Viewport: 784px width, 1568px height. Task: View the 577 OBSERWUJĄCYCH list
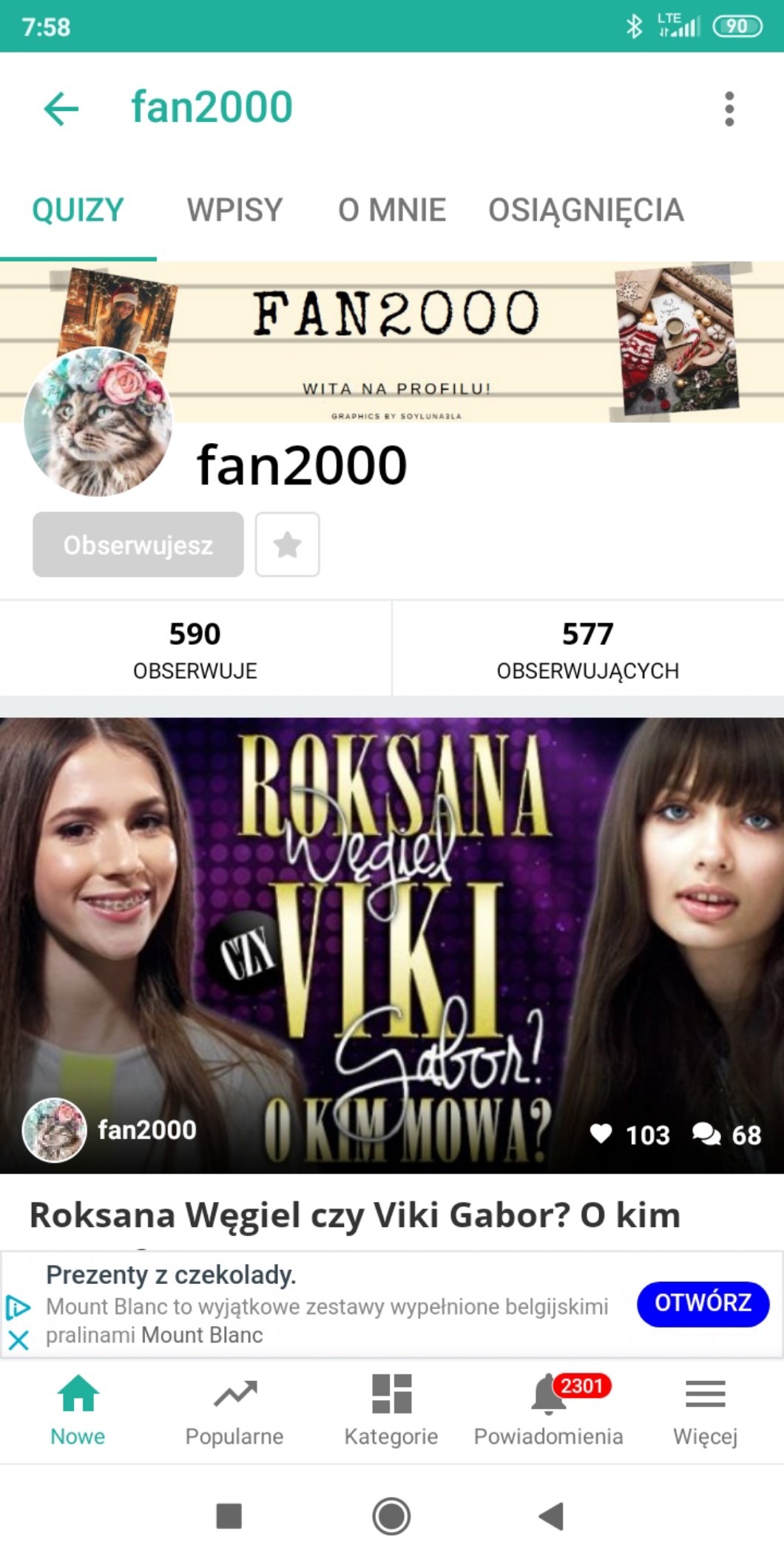click(588, 649)
